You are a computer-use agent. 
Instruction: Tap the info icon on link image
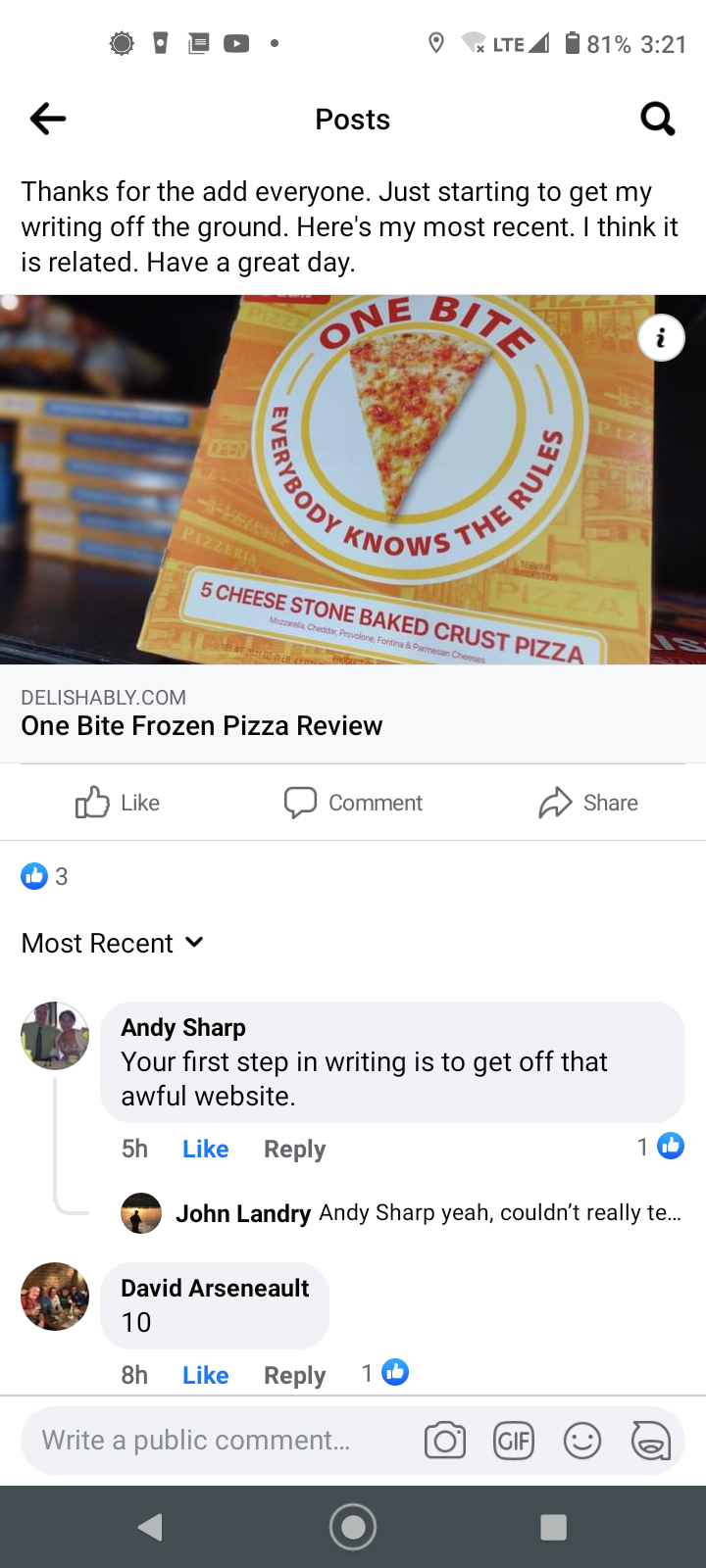[662, 338]
